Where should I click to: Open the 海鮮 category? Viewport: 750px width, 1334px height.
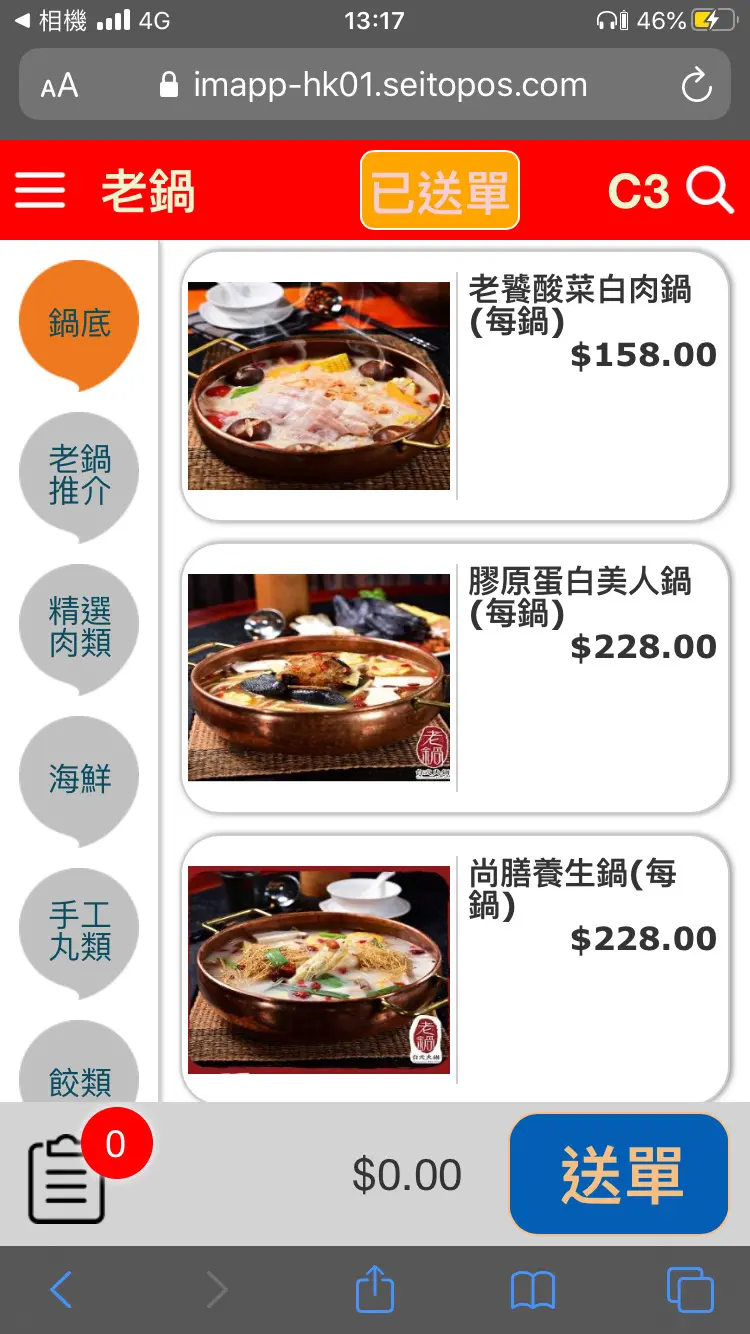(x=79, y=779)
